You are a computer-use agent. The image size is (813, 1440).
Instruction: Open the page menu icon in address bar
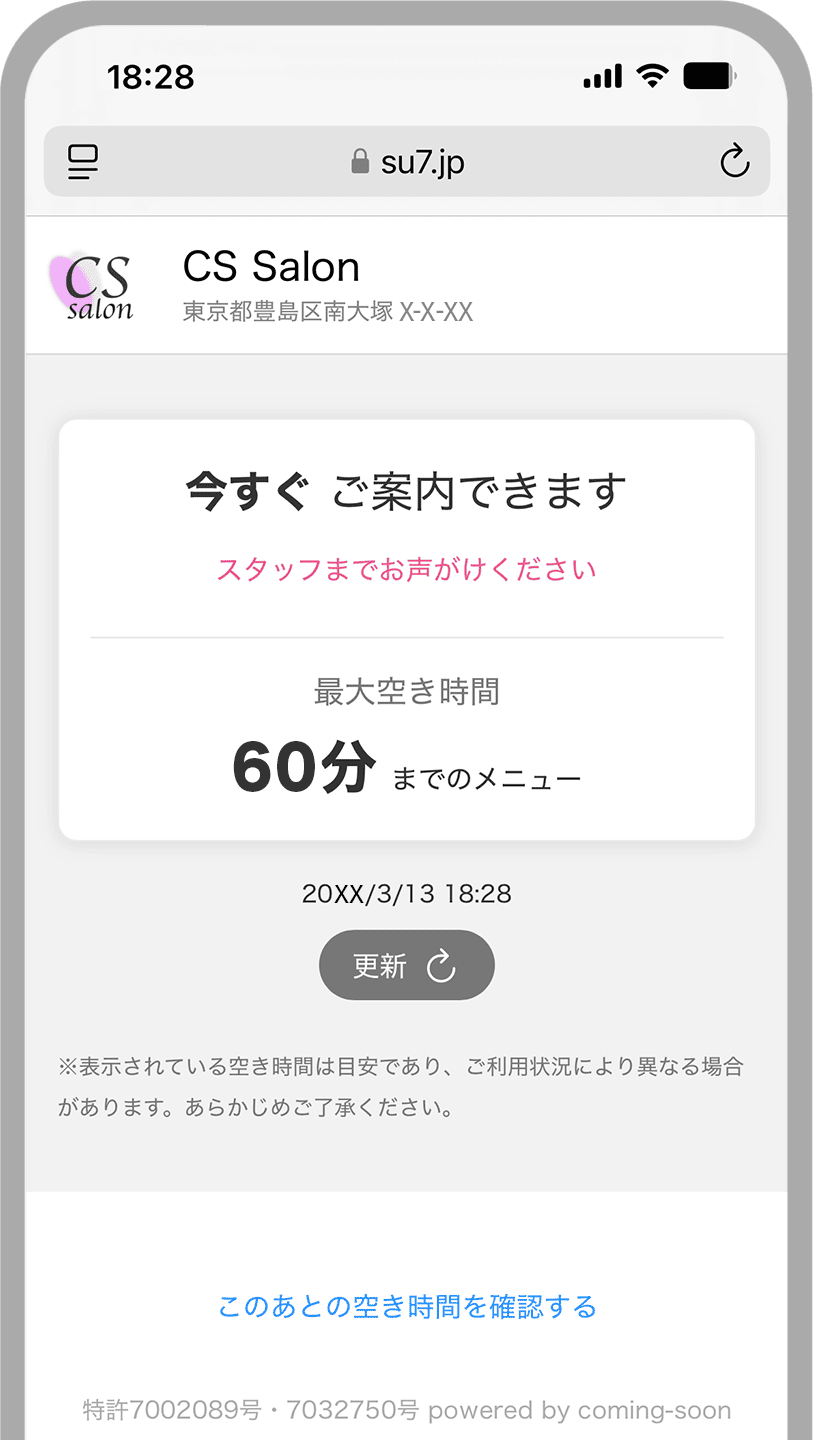[x=83, y=162]
